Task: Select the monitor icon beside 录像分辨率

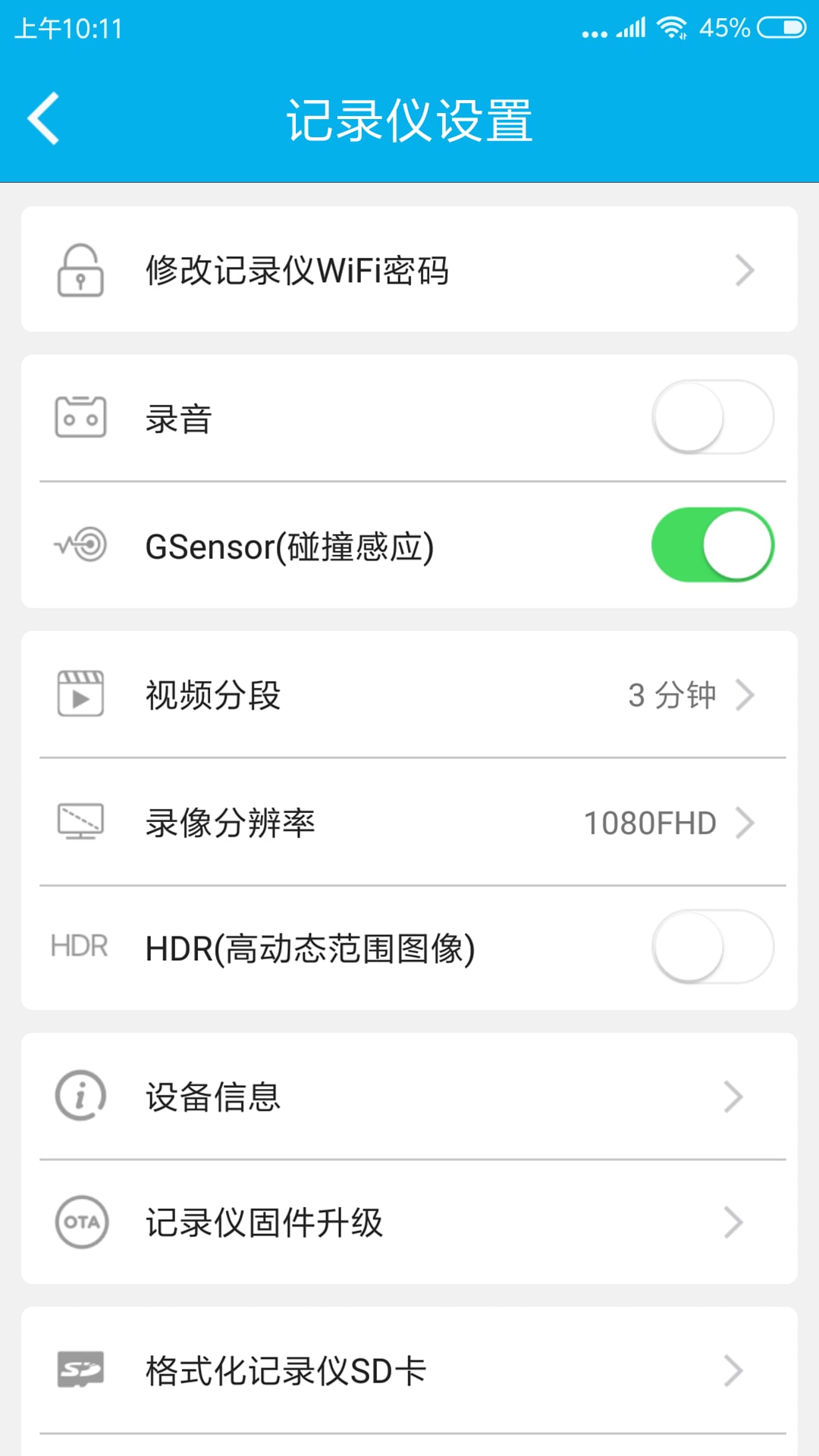Action: point(80,821)
